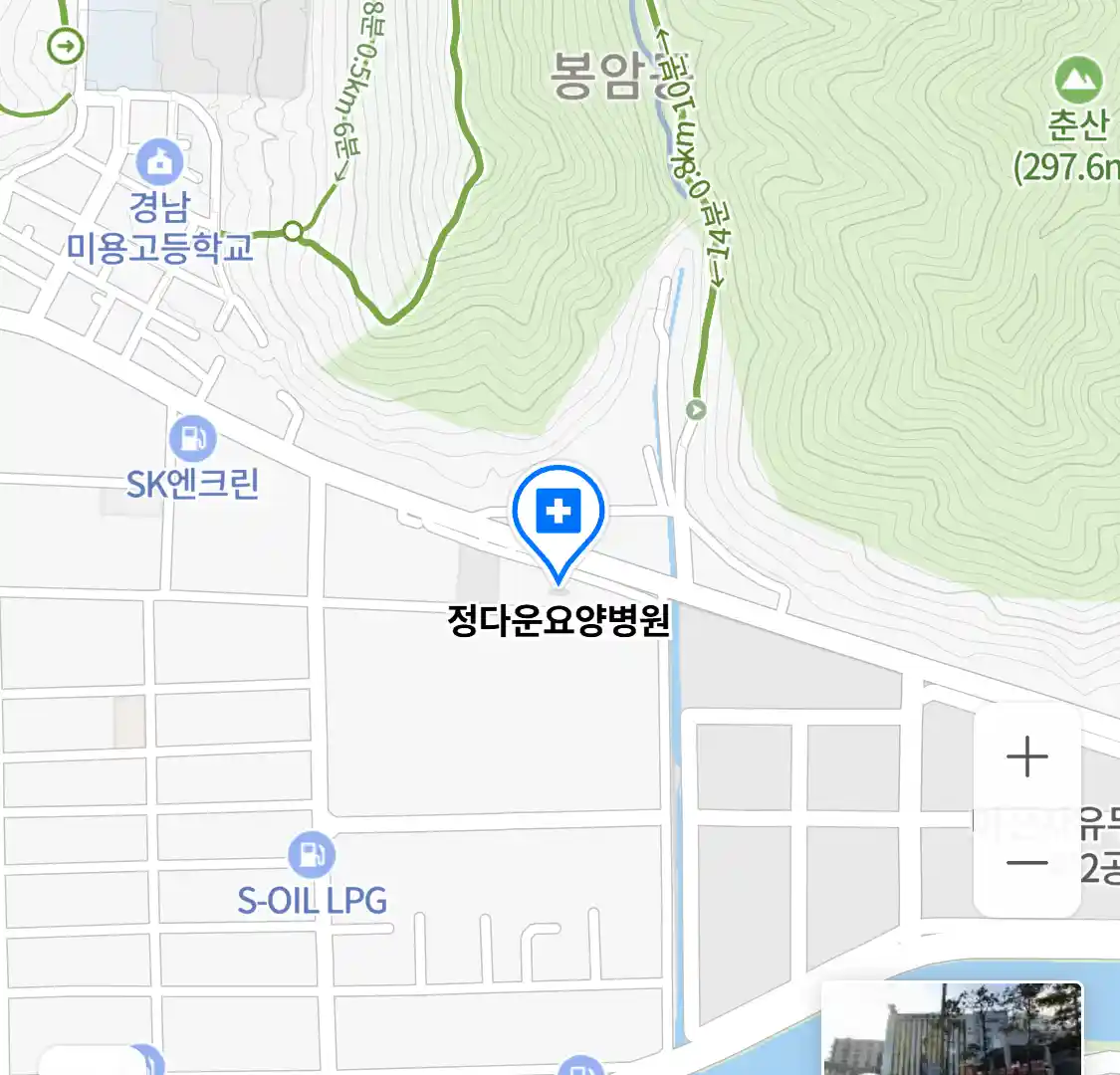This screenshot has height=1075, width=1120.
Task: Open the 춘산 mountain peak marker
Action: (1077, 80)
